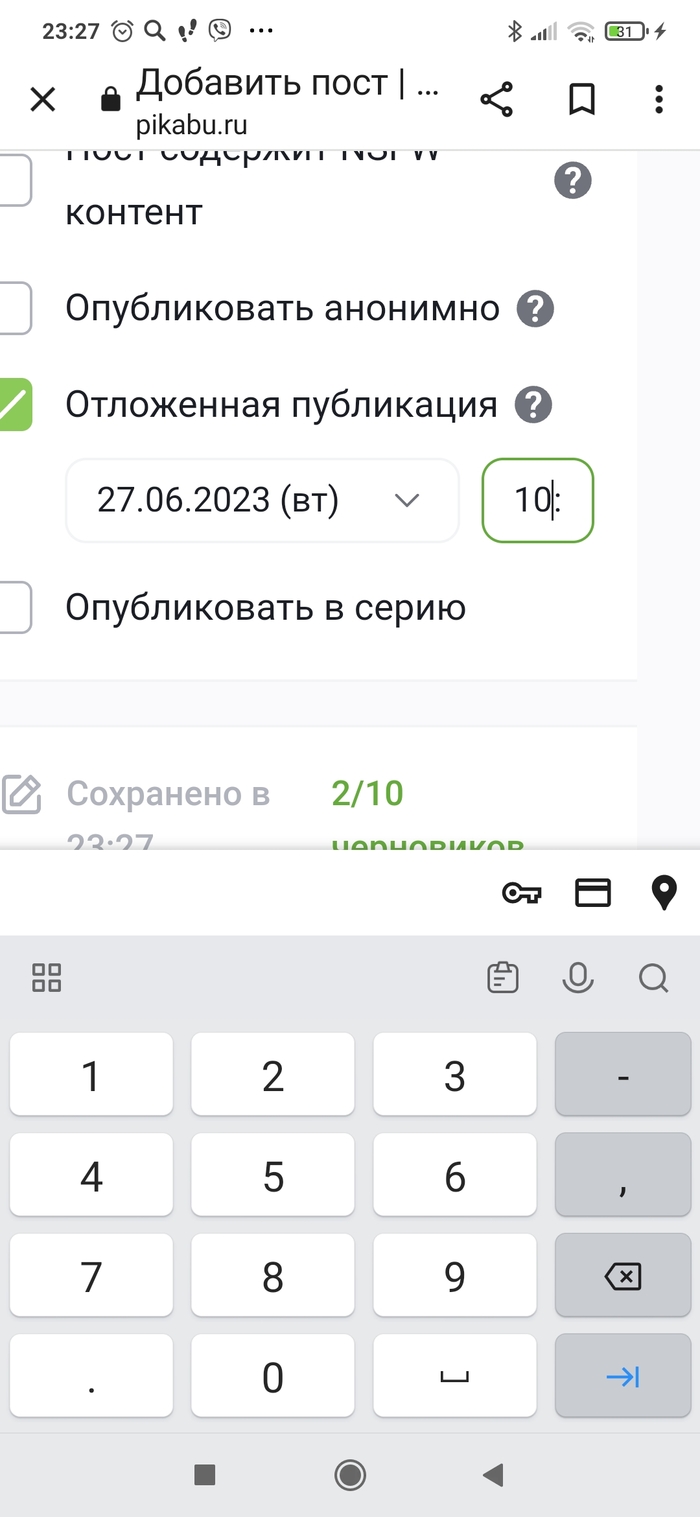Viewport: 700px width, 1517px height.
Task: Hit the backspace key
Action: pos(623,1276)
